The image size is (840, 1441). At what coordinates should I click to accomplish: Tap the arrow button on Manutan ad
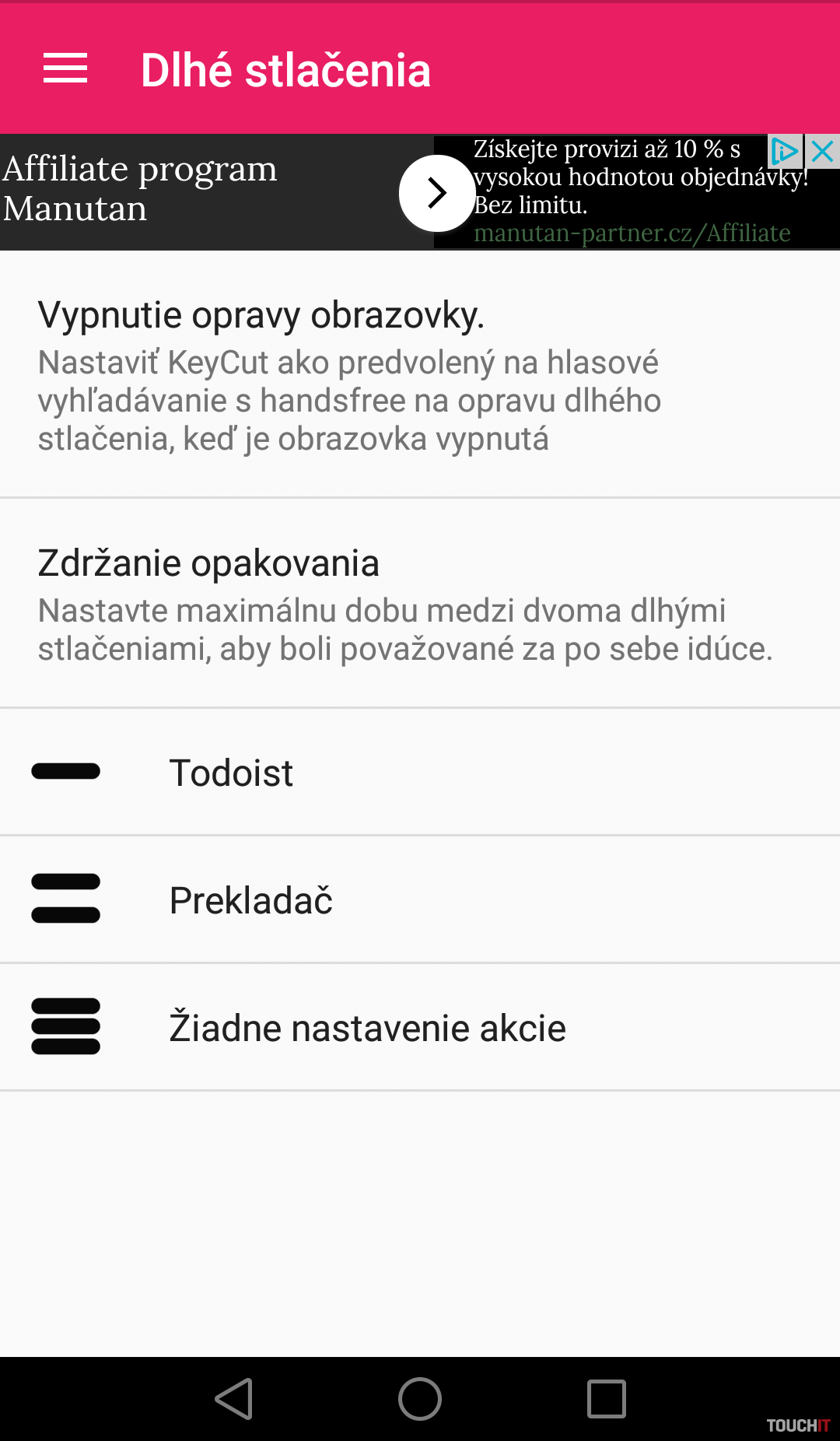pyautogui.click(x=437, y=193)
